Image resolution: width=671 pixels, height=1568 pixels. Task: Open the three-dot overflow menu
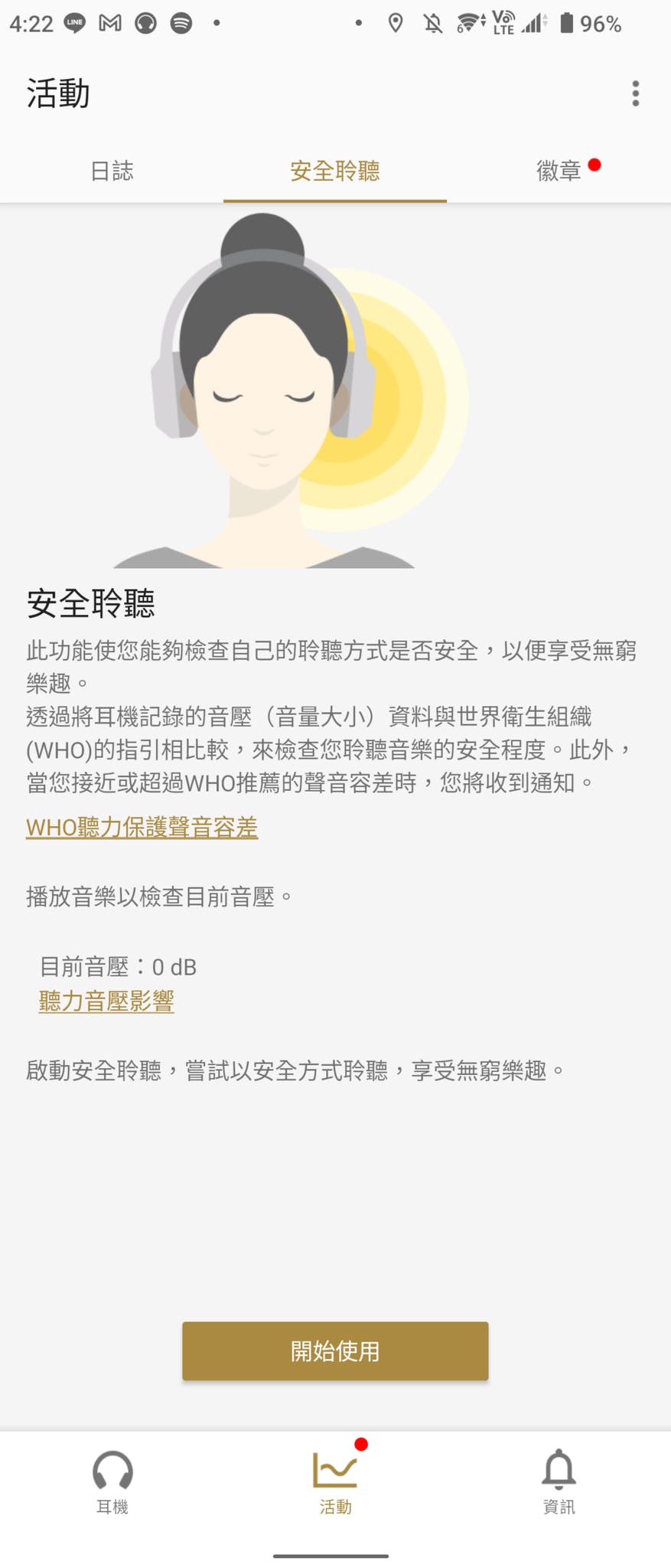click(x=635, y=93)
